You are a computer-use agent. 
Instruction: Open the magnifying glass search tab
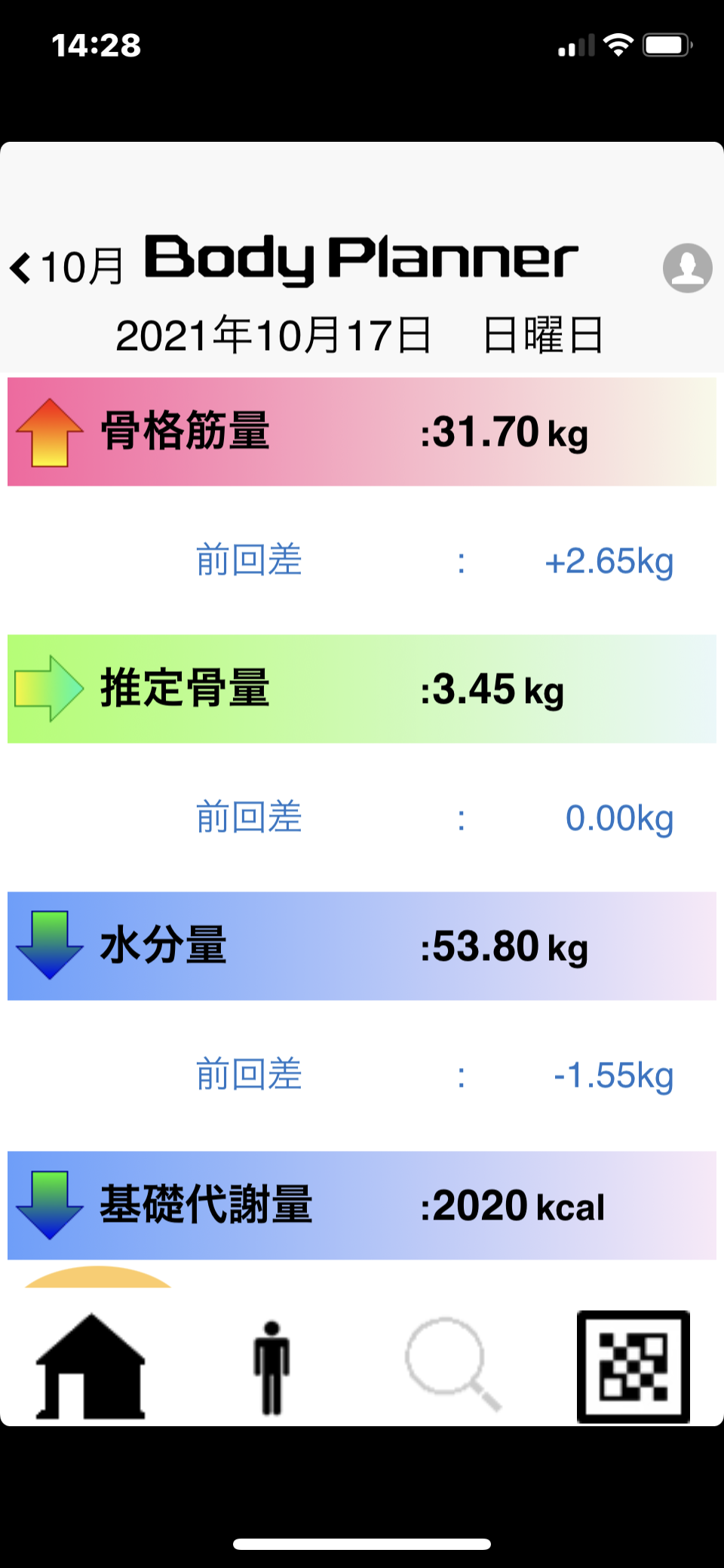click(x=452, y=1364)
